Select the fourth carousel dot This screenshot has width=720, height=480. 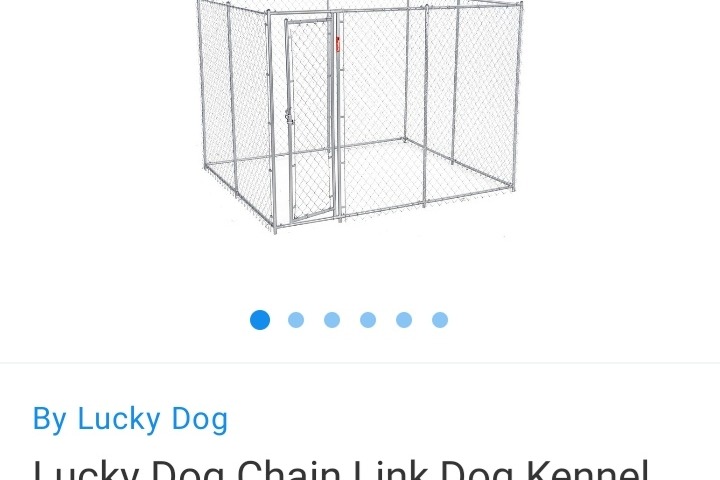point(368,320)
